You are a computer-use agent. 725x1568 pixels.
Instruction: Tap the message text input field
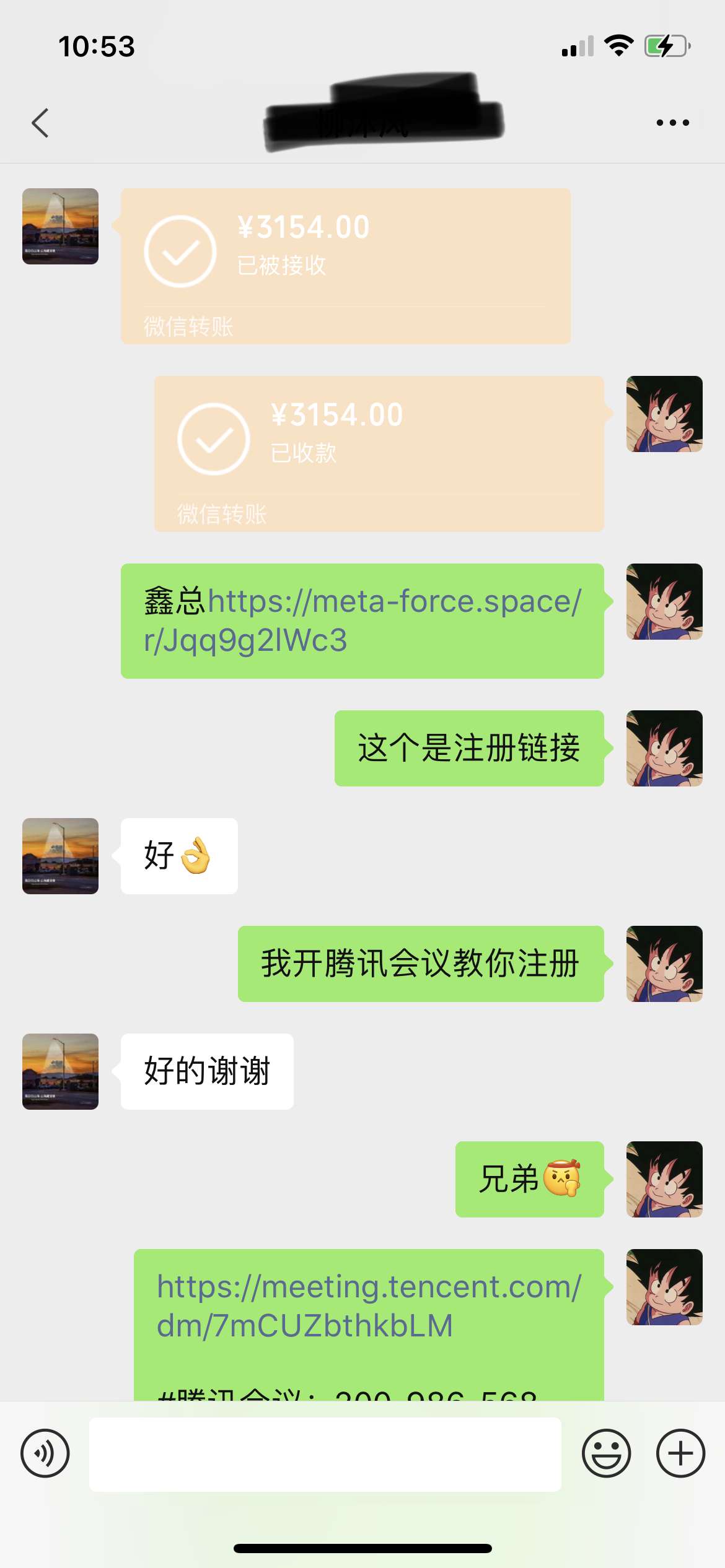coord(325,1453)
